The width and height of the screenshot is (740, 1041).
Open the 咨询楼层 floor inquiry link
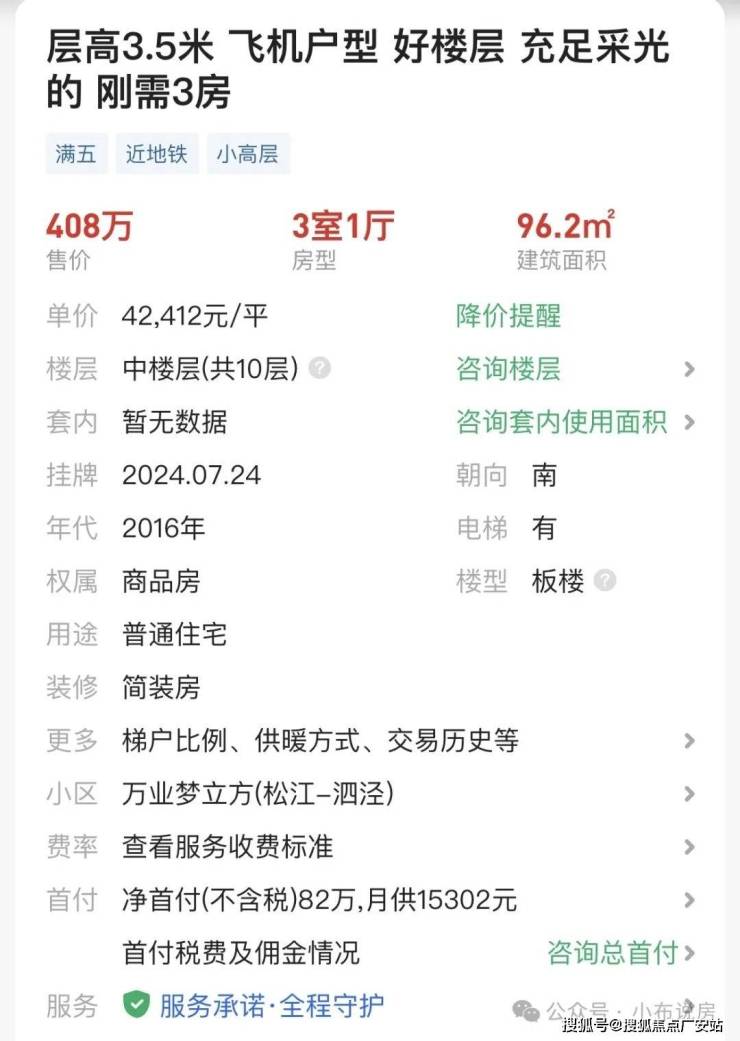point(508,369)
